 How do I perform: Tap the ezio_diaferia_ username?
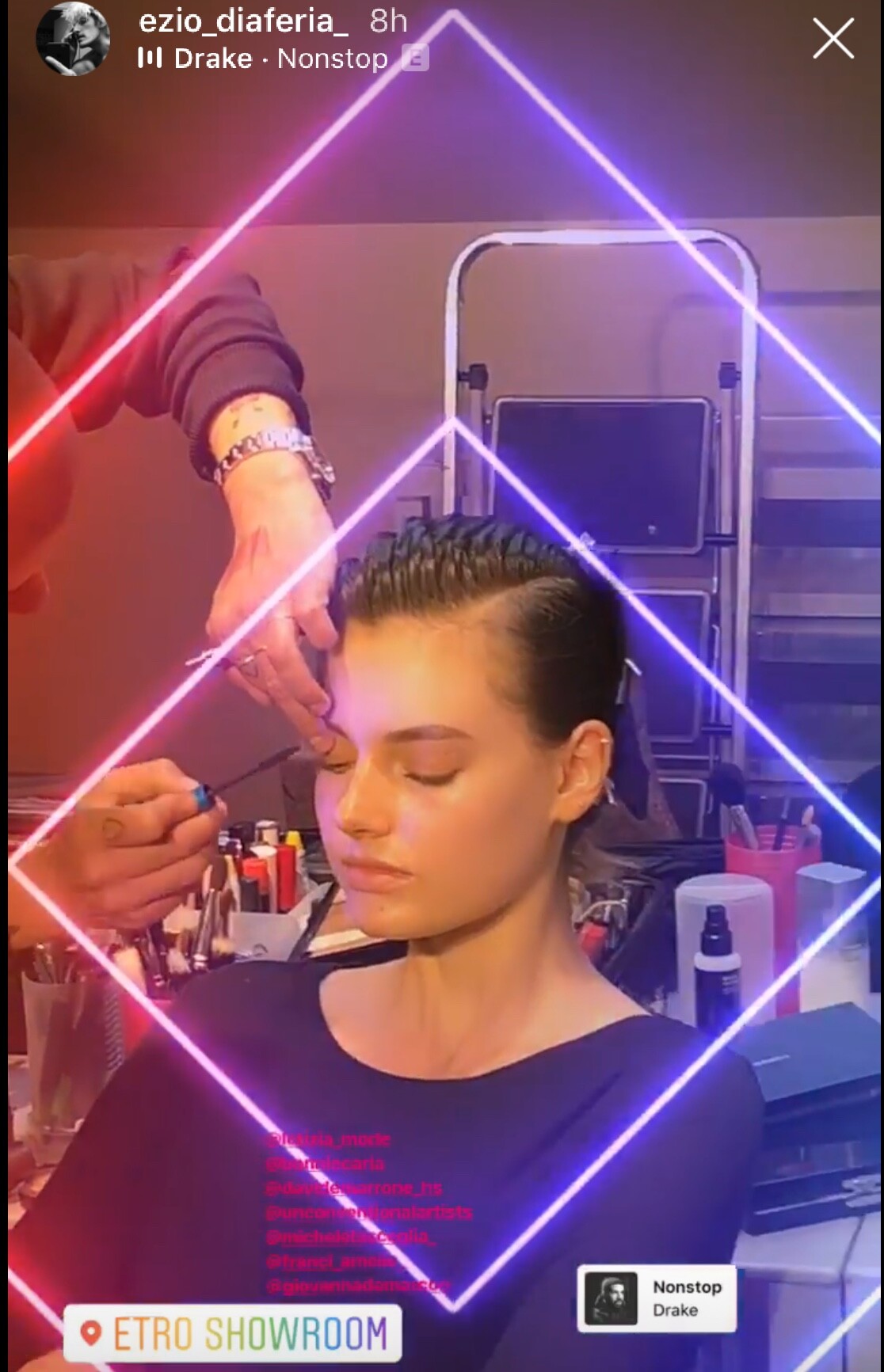[243, 21]
